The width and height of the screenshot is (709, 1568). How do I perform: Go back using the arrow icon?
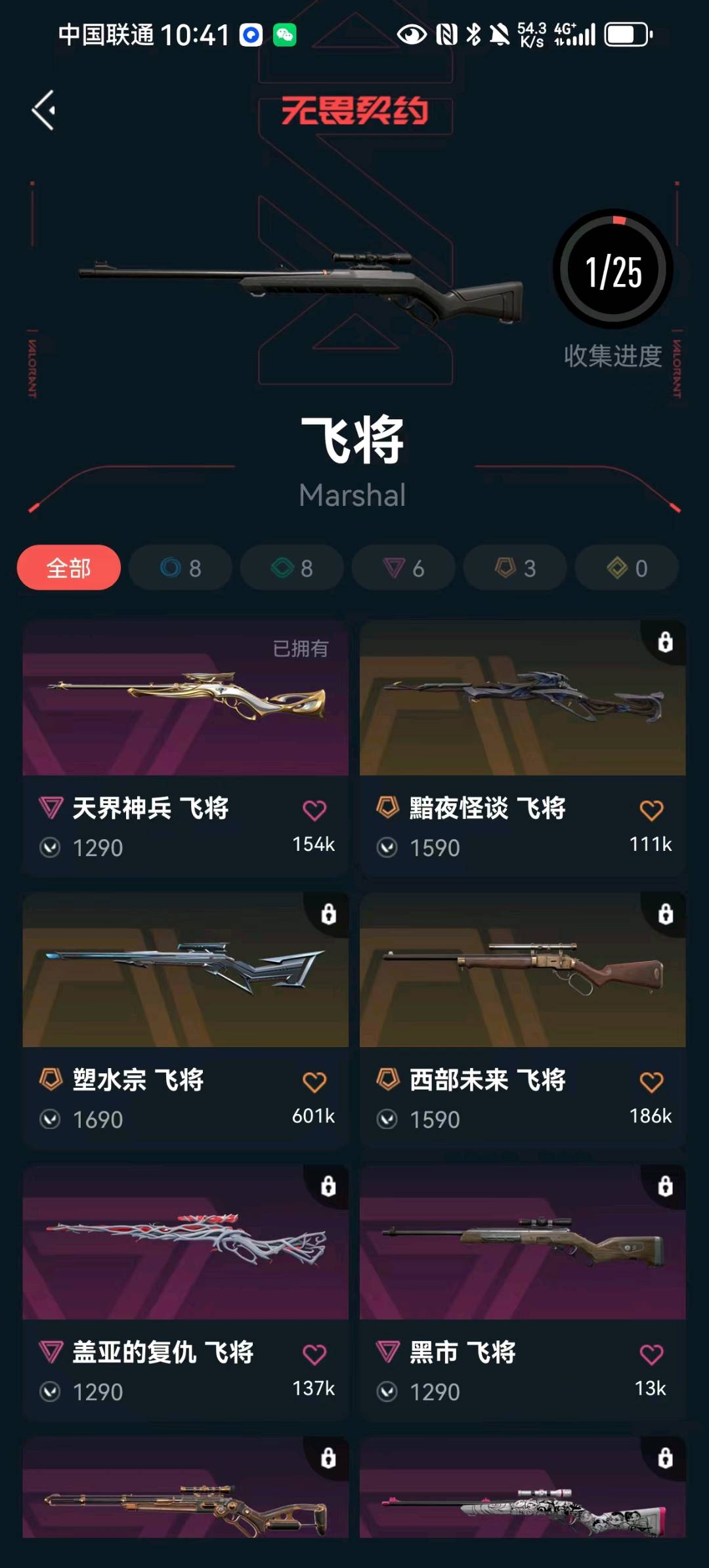click(44, 110)
